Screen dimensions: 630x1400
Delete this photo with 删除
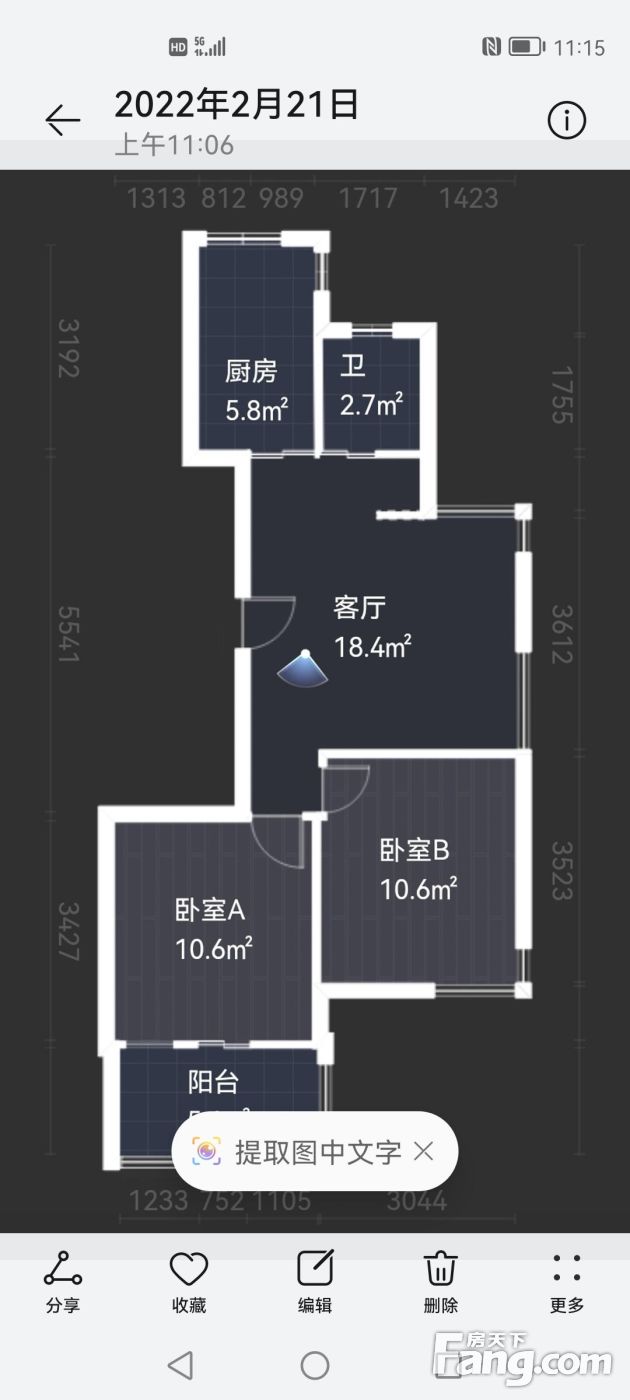441,1280
